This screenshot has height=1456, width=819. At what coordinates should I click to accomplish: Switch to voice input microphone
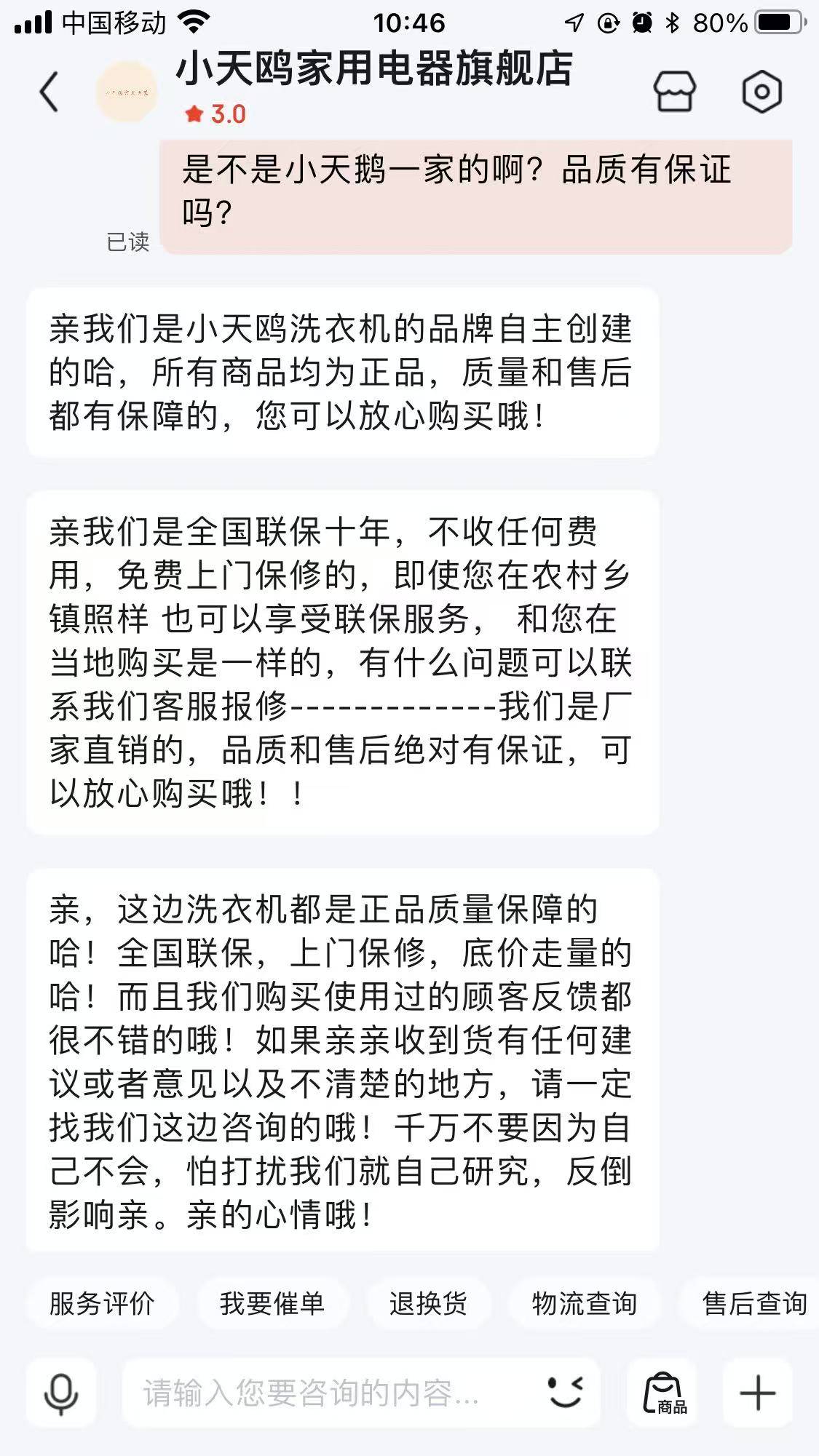coord(61,1393)
